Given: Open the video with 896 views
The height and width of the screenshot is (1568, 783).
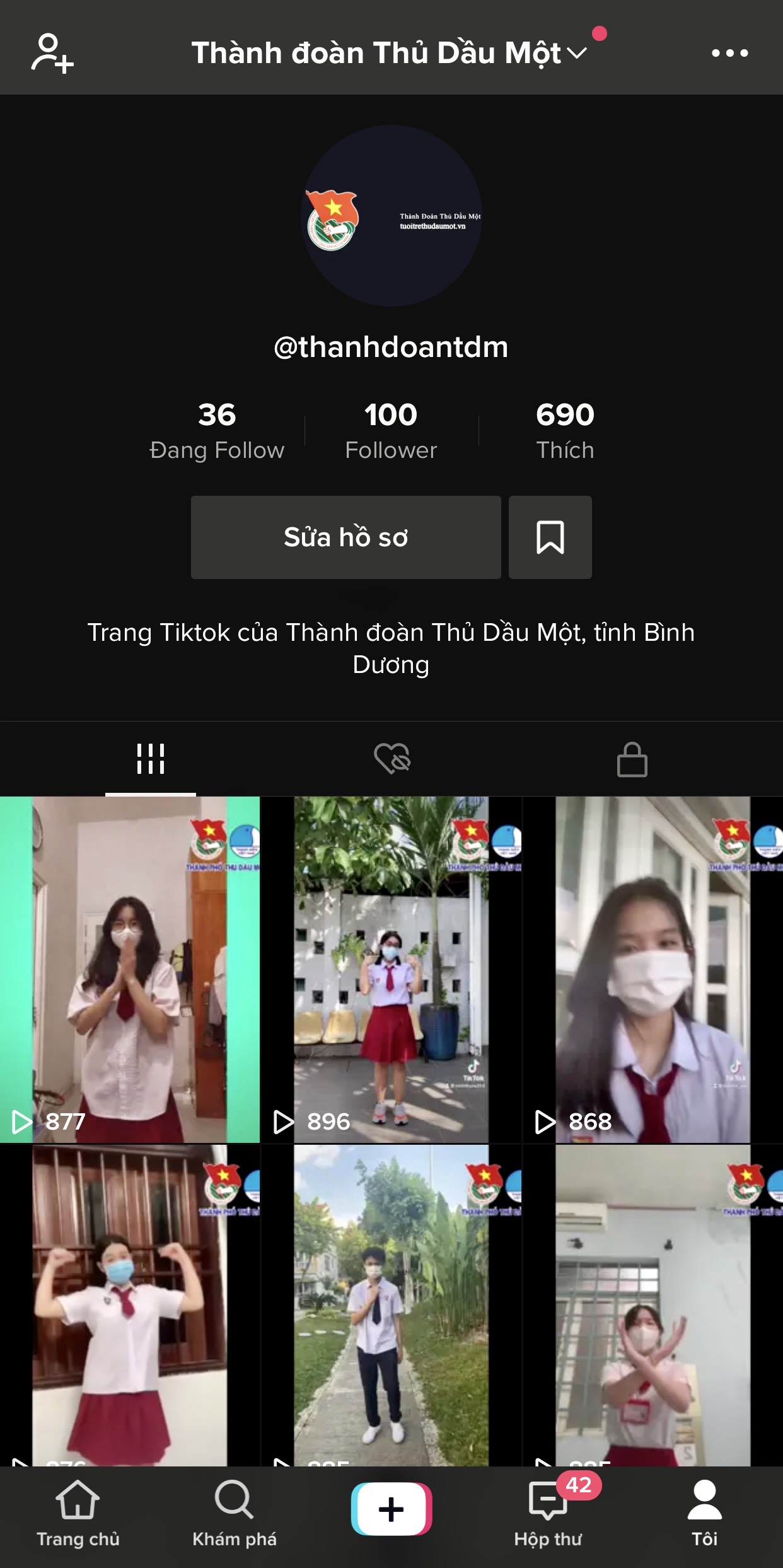Looking at the screenshot, I should point(391,969).
